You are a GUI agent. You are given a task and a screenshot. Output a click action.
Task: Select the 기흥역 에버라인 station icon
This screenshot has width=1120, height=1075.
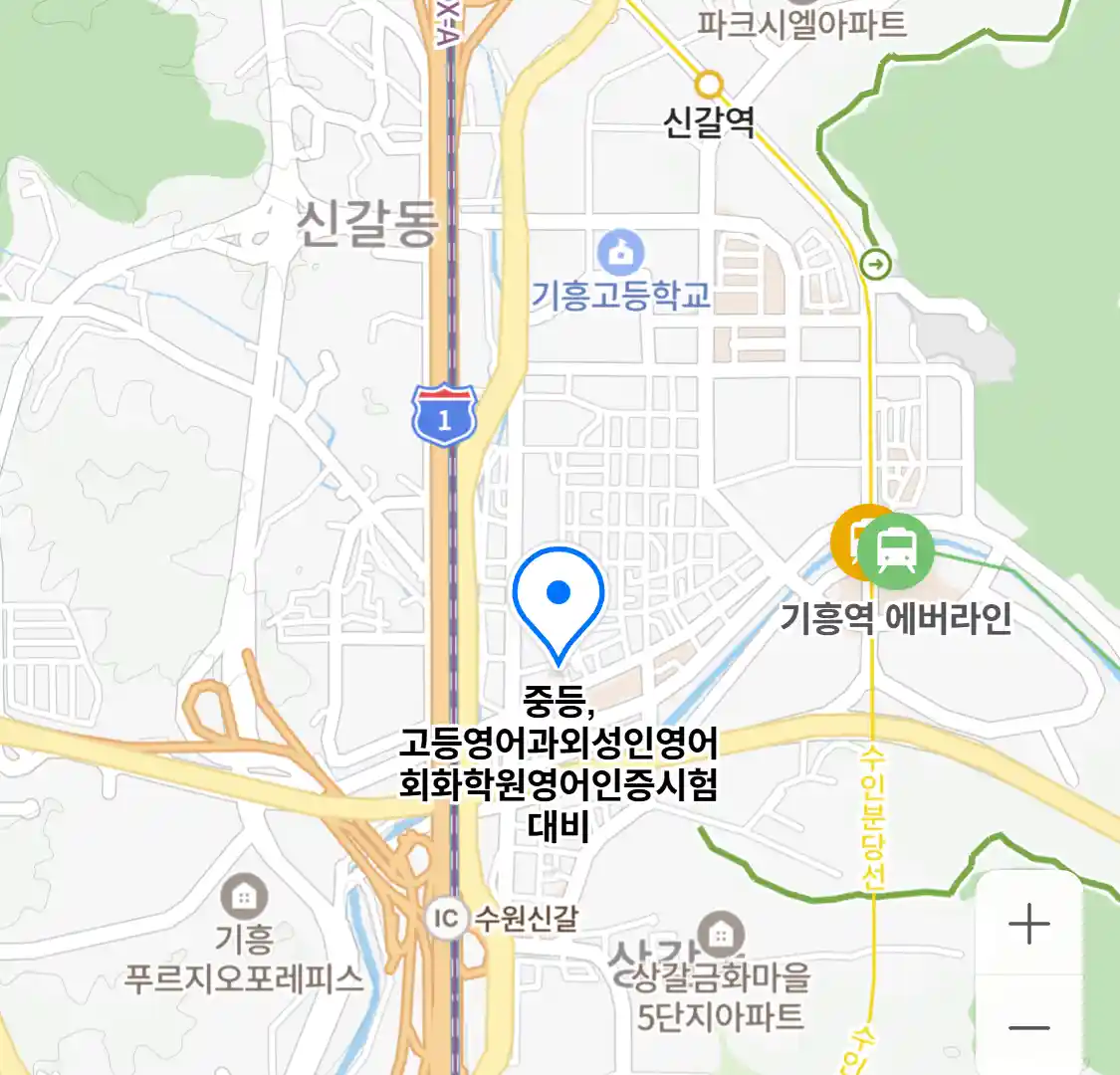895,548
